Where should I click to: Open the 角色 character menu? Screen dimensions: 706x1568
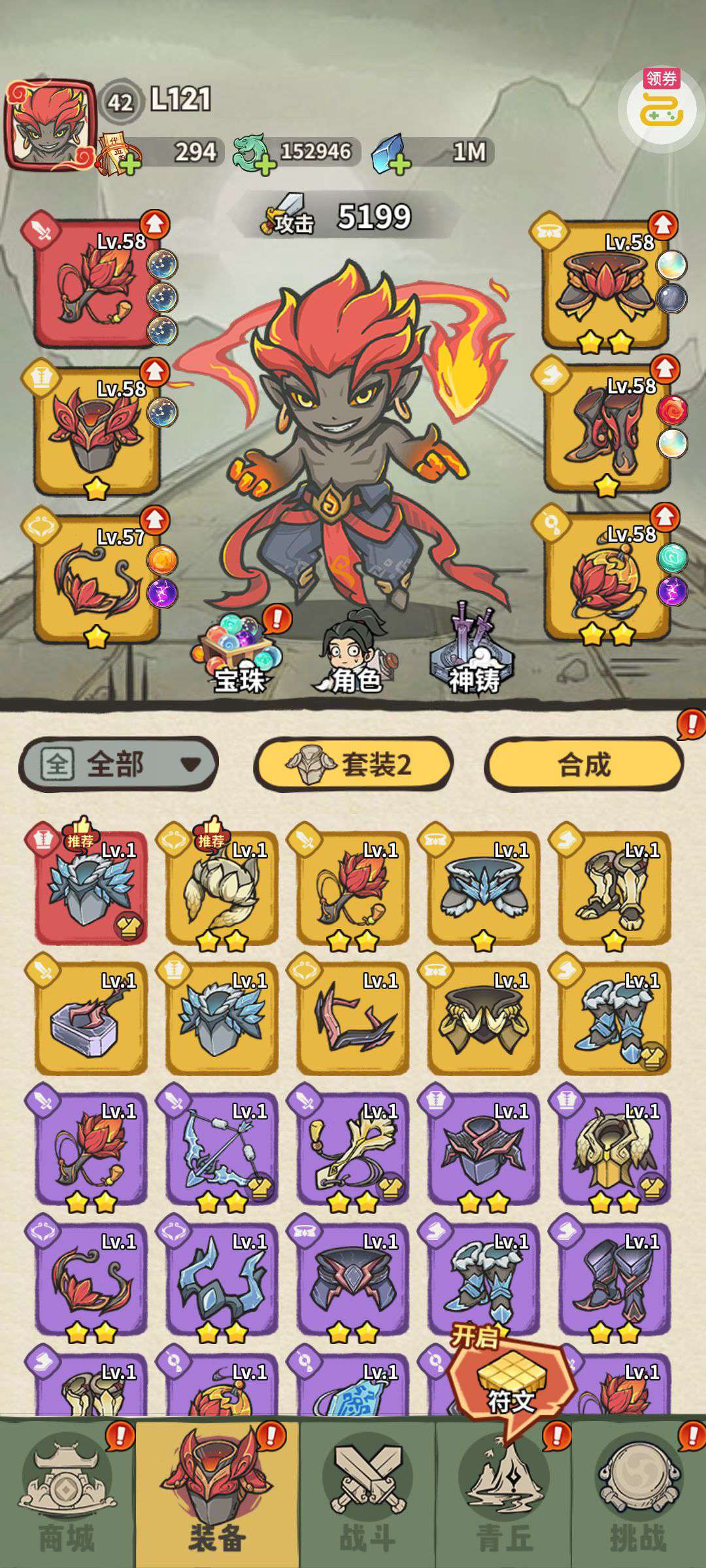tap(353, 653)
